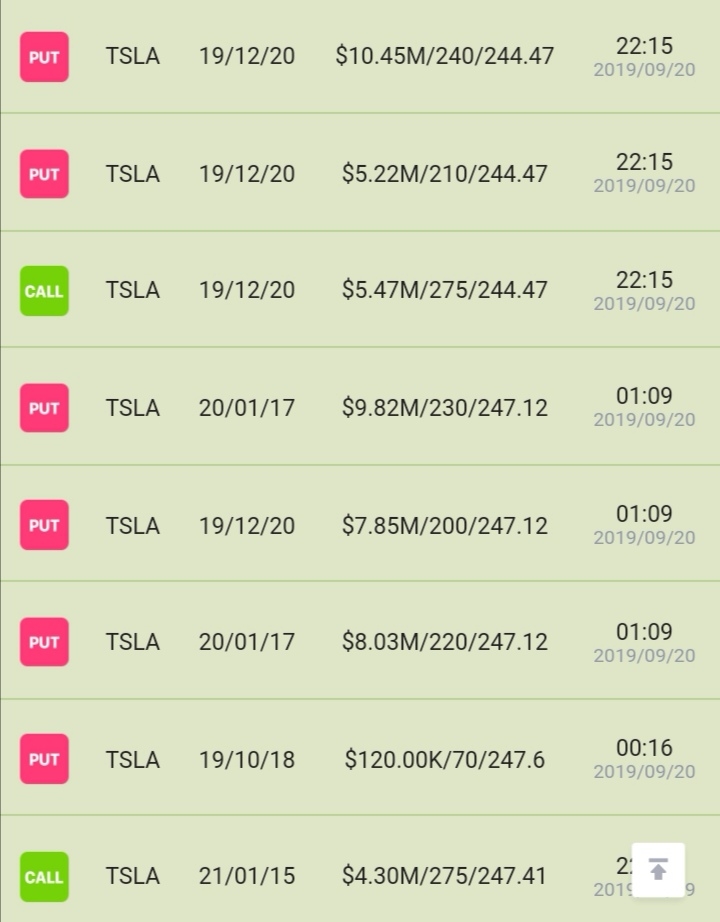This screenshot has height=922, width=720.
Task: Select the TSLA call row for $5.47M/275/244.47
Action: pyautogui.click(x=444, y=290)
